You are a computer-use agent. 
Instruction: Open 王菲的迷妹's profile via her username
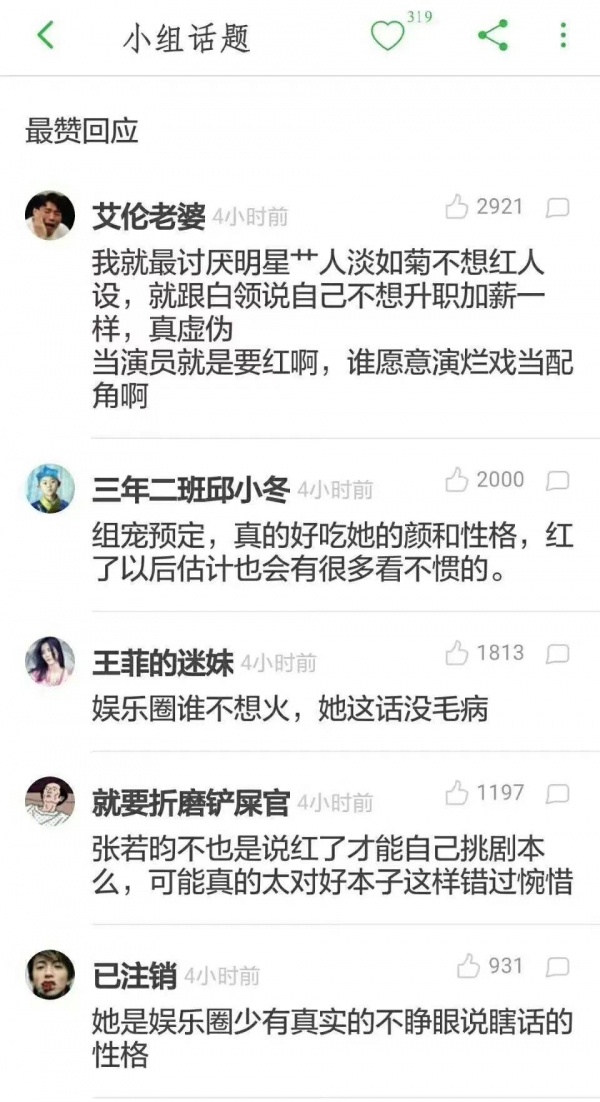[x=163, y=663]
